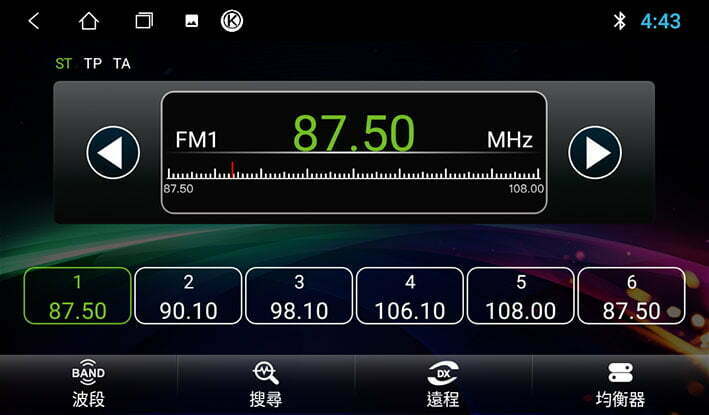Select preset 5 at 108.00
This screenshot has height=415, width=709.
point(520,296)
